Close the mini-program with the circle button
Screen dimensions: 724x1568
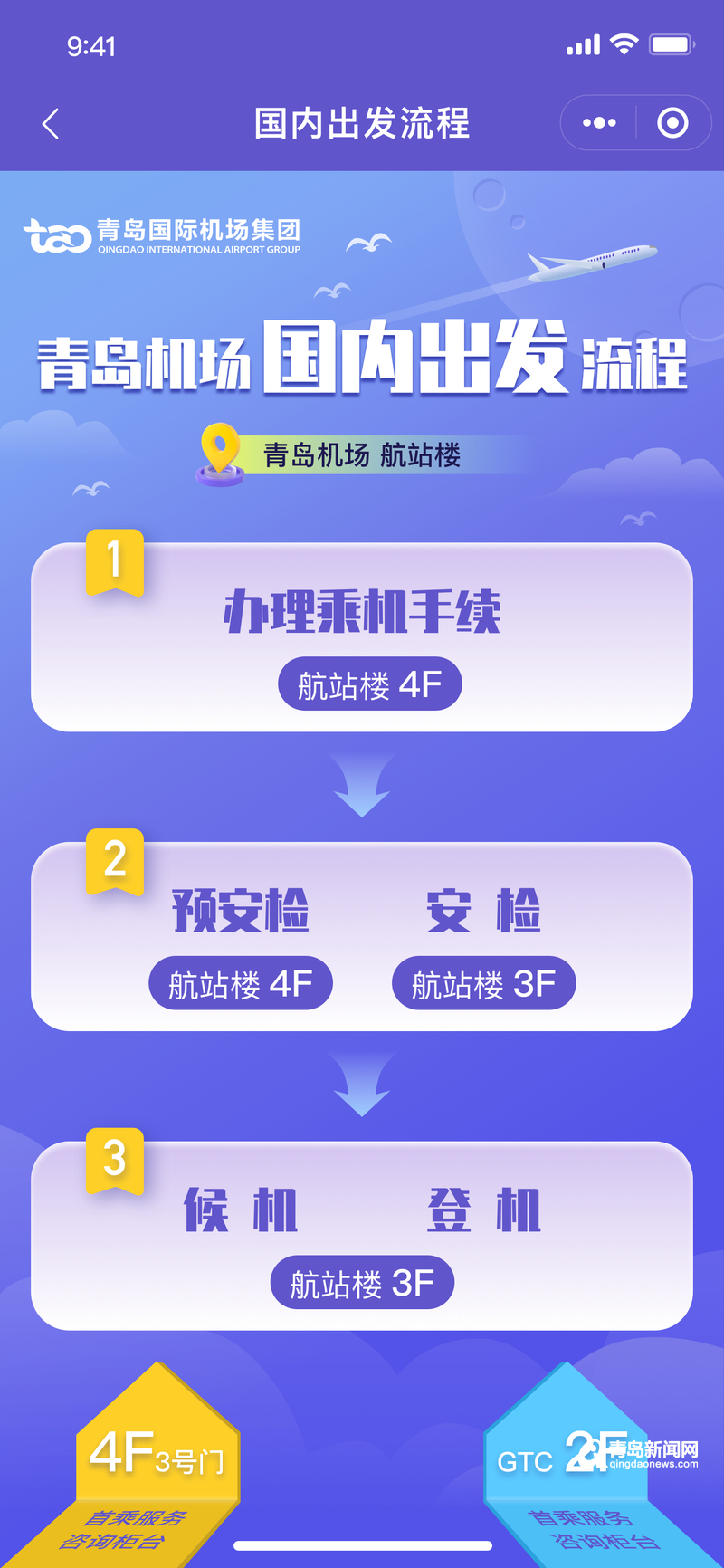click(672, 123)
